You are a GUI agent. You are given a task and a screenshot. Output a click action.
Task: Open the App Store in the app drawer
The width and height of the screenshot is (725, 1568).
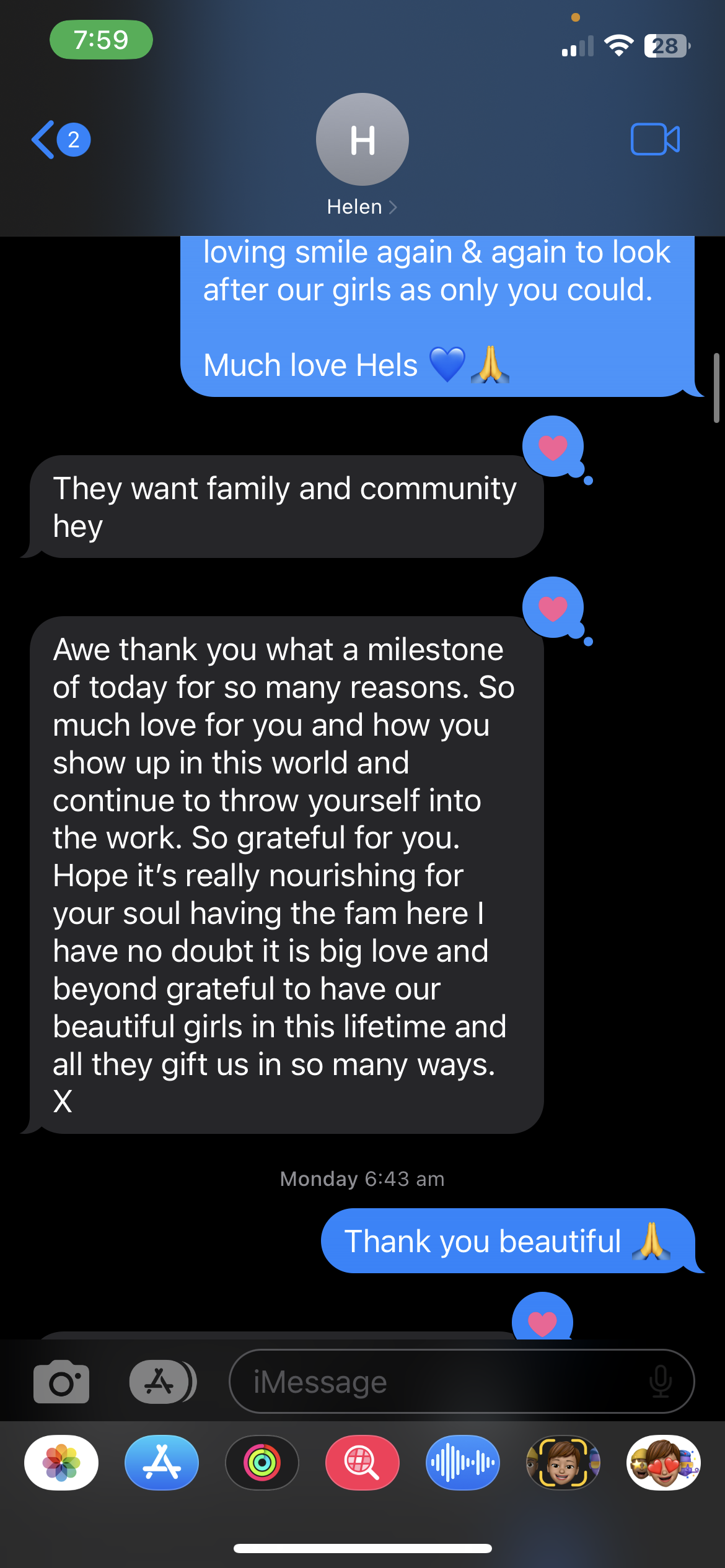162,1463
